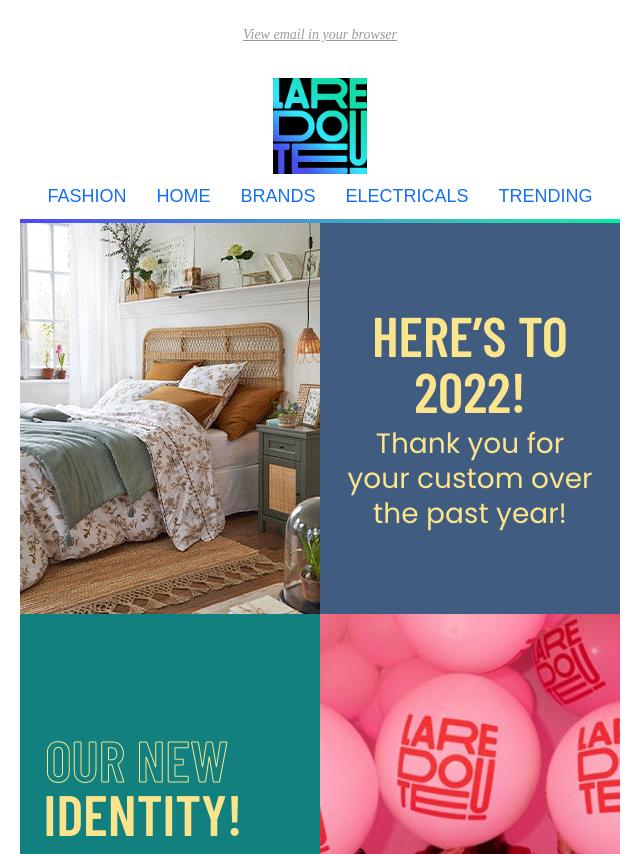Screen dimensions: 640x854
Task: Open the View email in your browser link
Action: (x=319, y=35)
